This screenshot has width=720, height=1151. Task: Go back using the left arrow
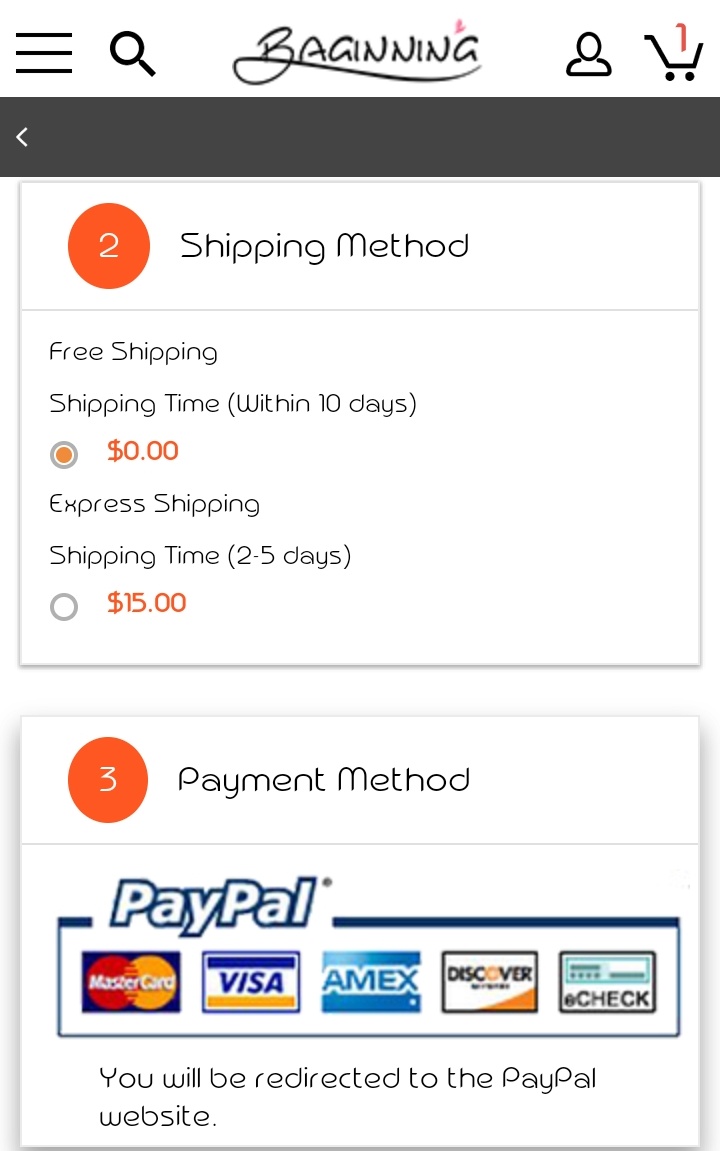coord(23,137)
